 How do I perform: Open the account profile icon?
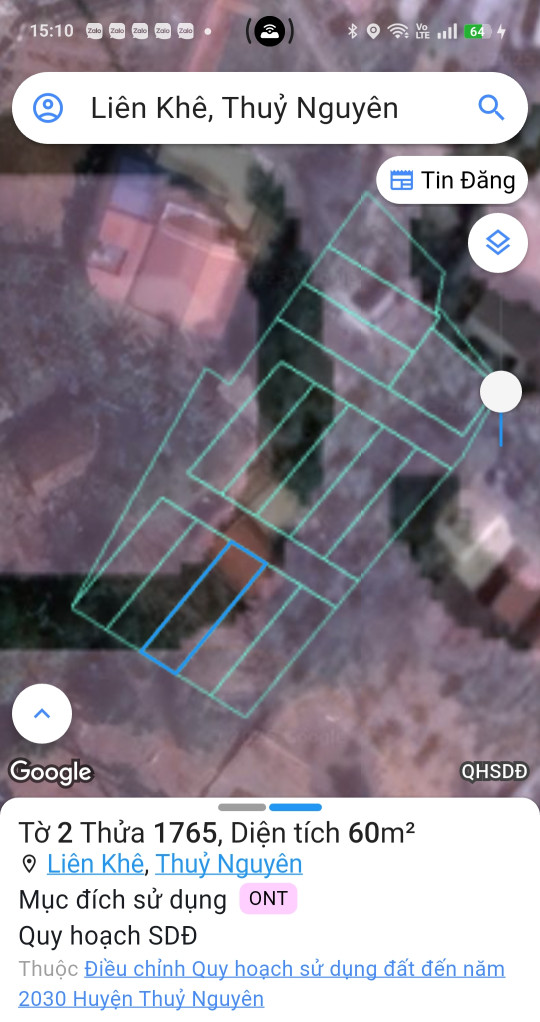click(x=48, y=108)
